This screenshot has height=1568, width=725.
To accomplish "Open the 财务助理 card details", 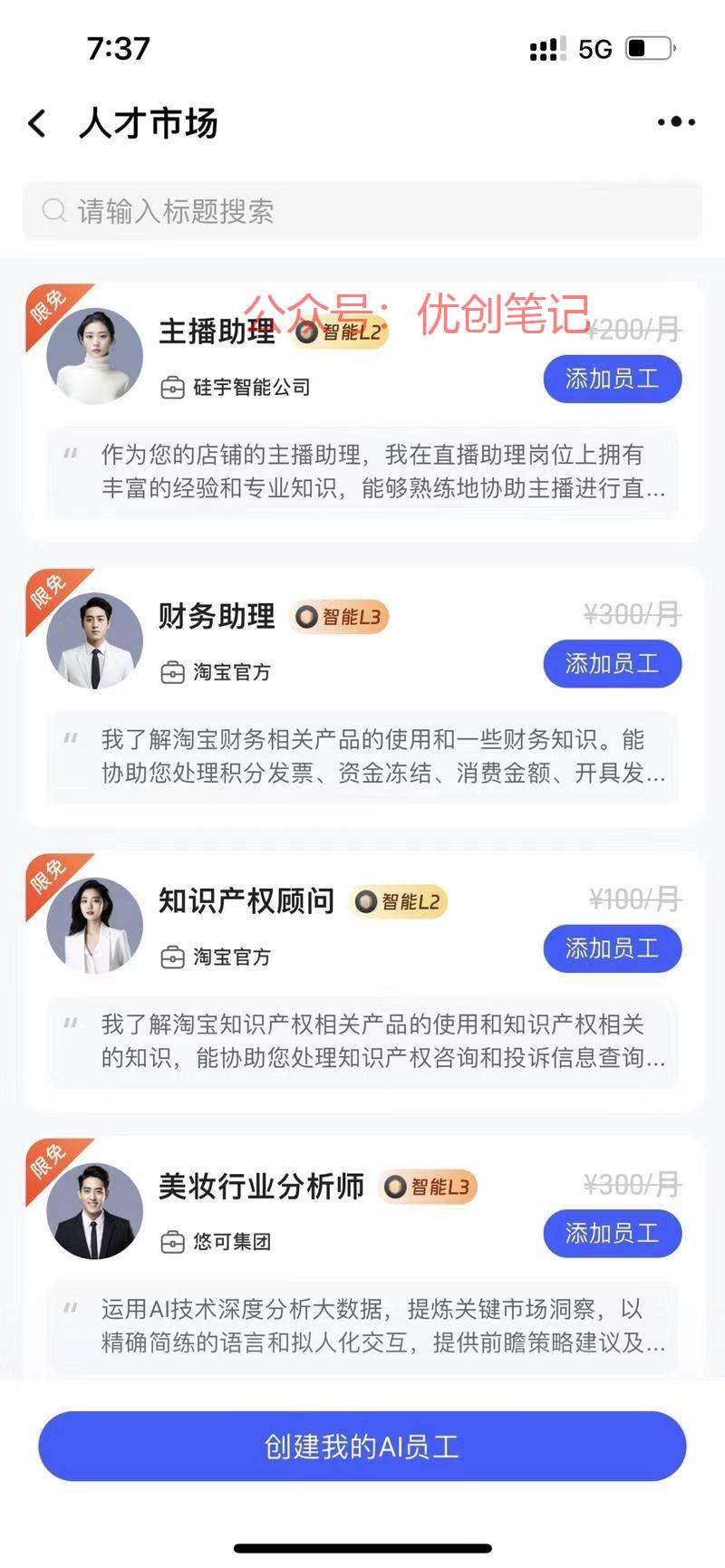I will [362, 697].
